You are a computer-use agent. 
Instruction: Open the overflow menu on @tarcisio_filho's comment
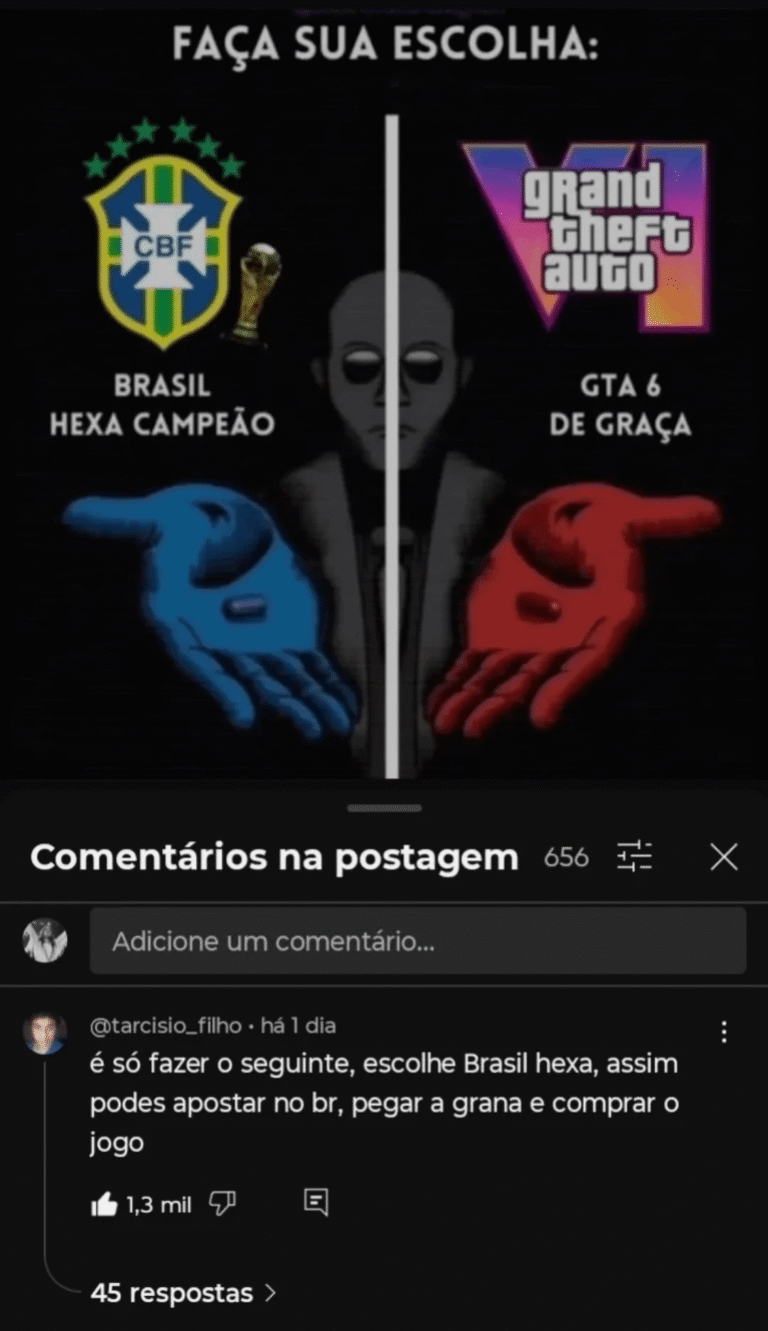click(x=724, y=1032)
